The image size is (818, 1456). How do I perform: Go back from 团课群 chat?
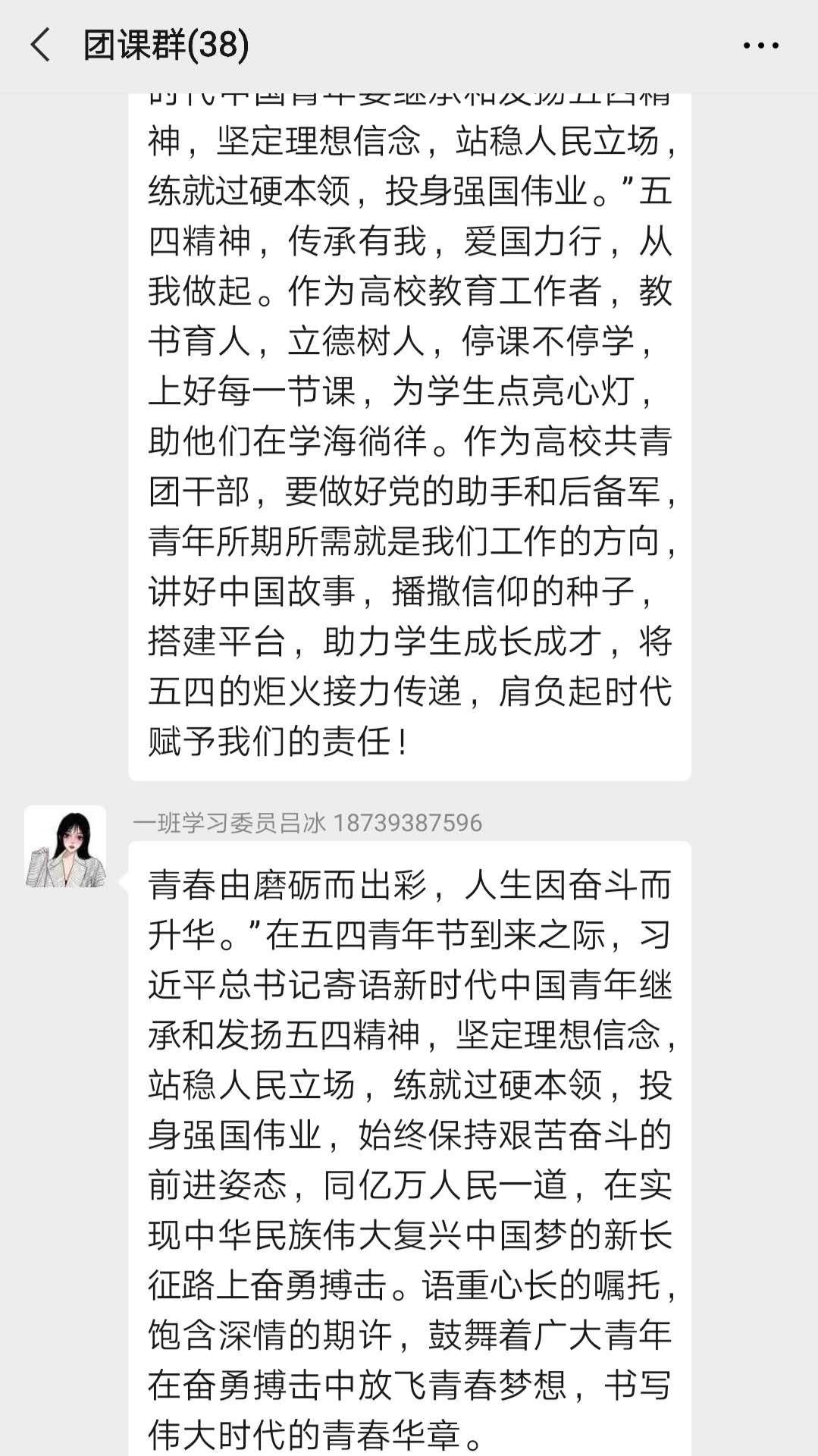[41, 45]
